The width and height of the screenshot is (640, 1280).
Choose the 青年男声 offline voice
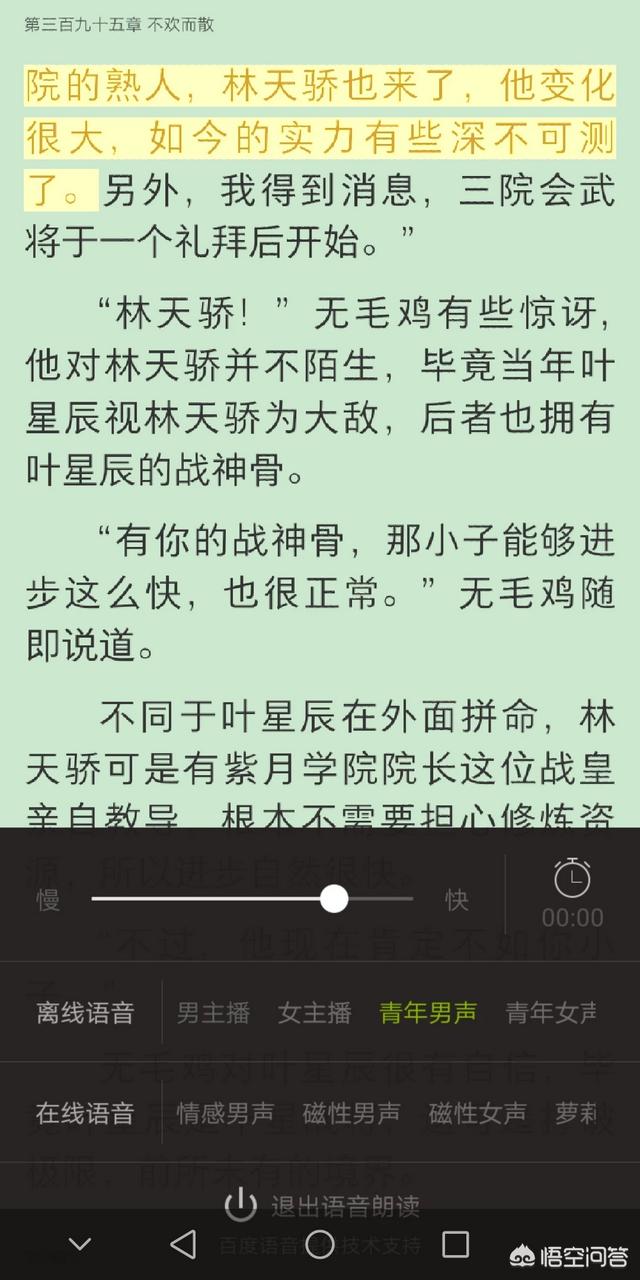pos(428,1013)
